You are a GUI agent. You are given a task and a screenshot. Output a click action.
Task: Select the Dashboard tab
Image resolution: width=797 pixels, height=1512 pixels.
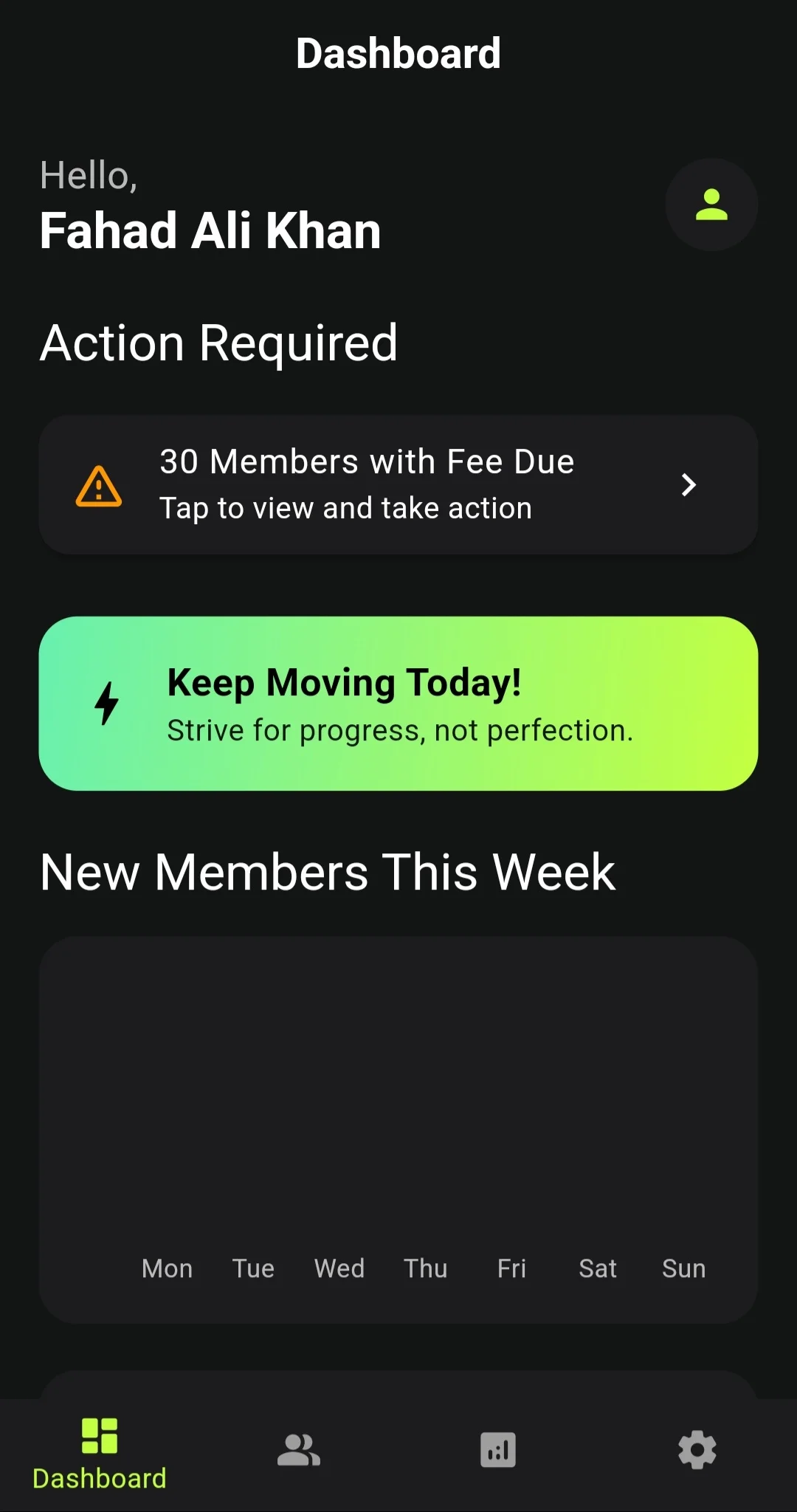[100, 1453]
